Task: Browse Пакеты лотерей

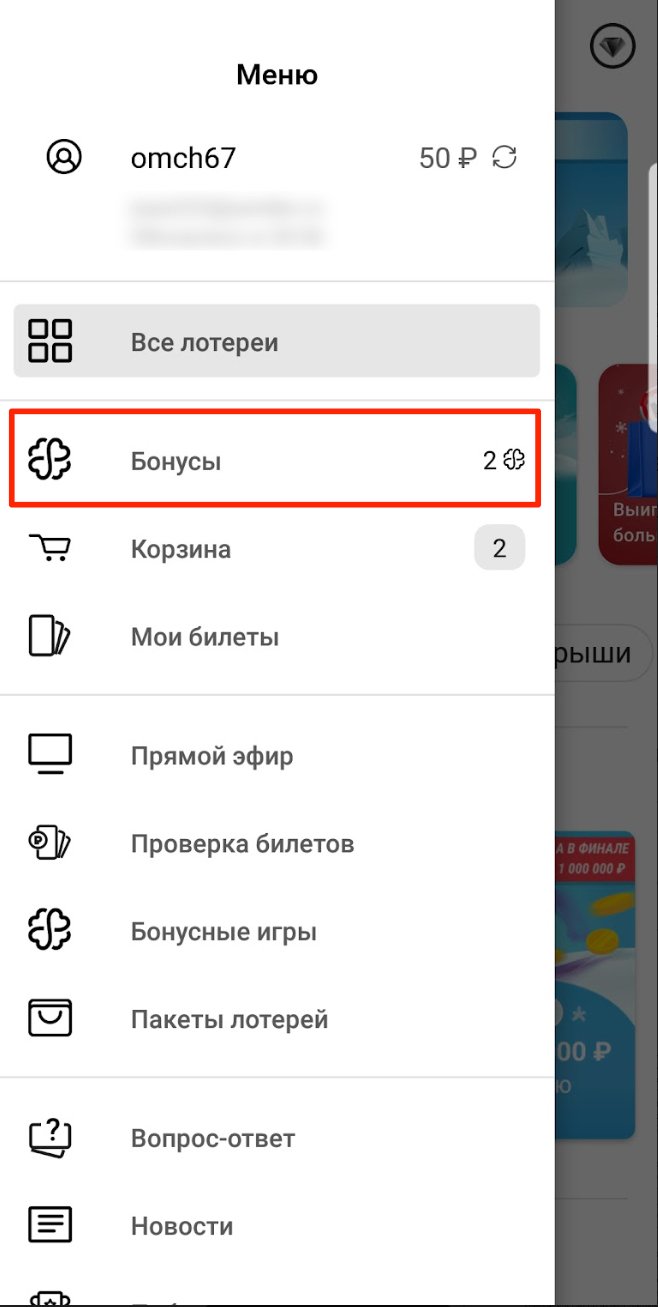Action: pos(276,1020)
